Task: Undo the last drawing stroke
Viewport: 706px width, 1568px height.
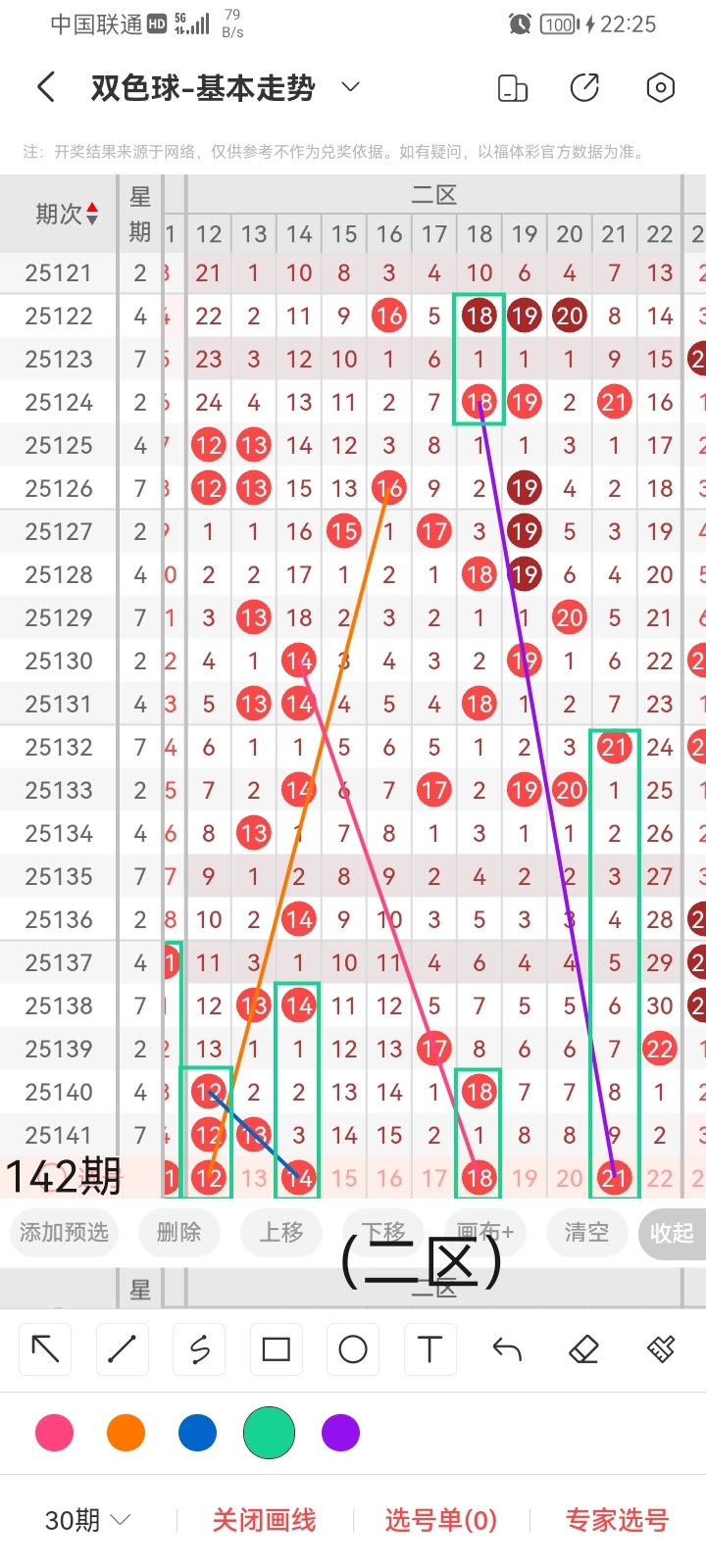Action: click(x=507, y=1349)
